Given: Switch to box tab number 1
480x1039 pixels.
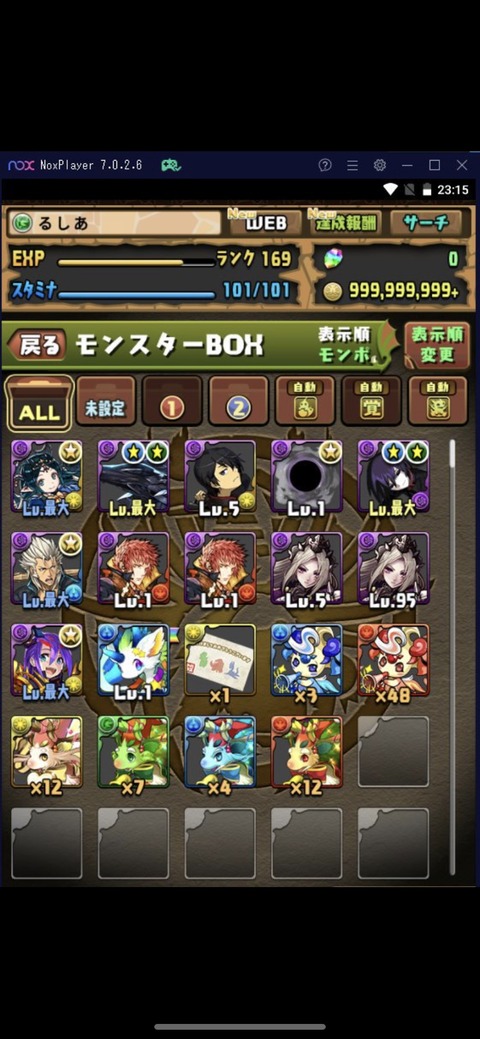Looking at the screenshot, I should [172, 402].
